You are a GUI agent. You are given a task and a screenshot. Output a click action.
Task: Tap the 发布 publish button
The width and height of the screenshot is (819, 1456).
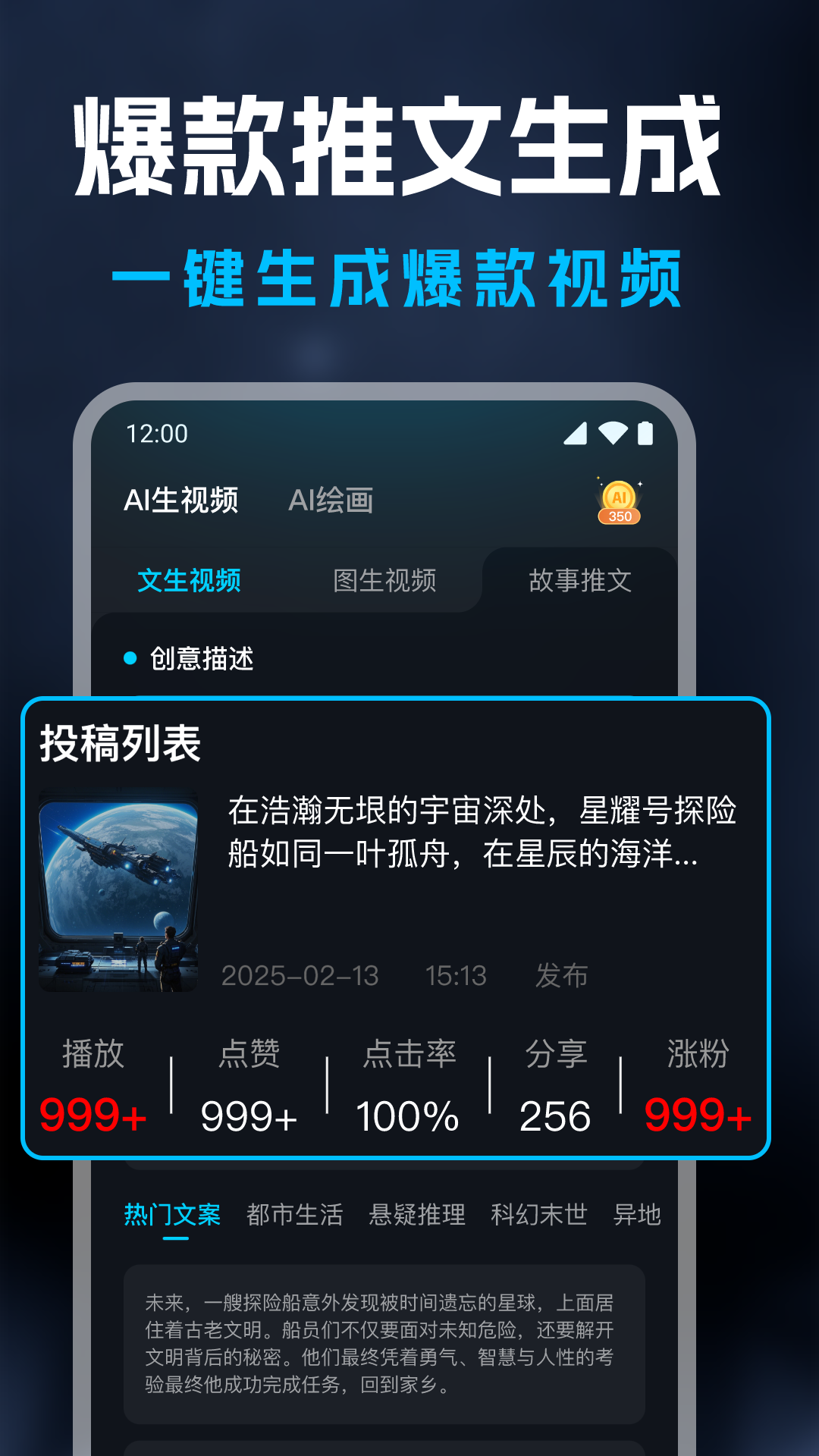(560, 977)
